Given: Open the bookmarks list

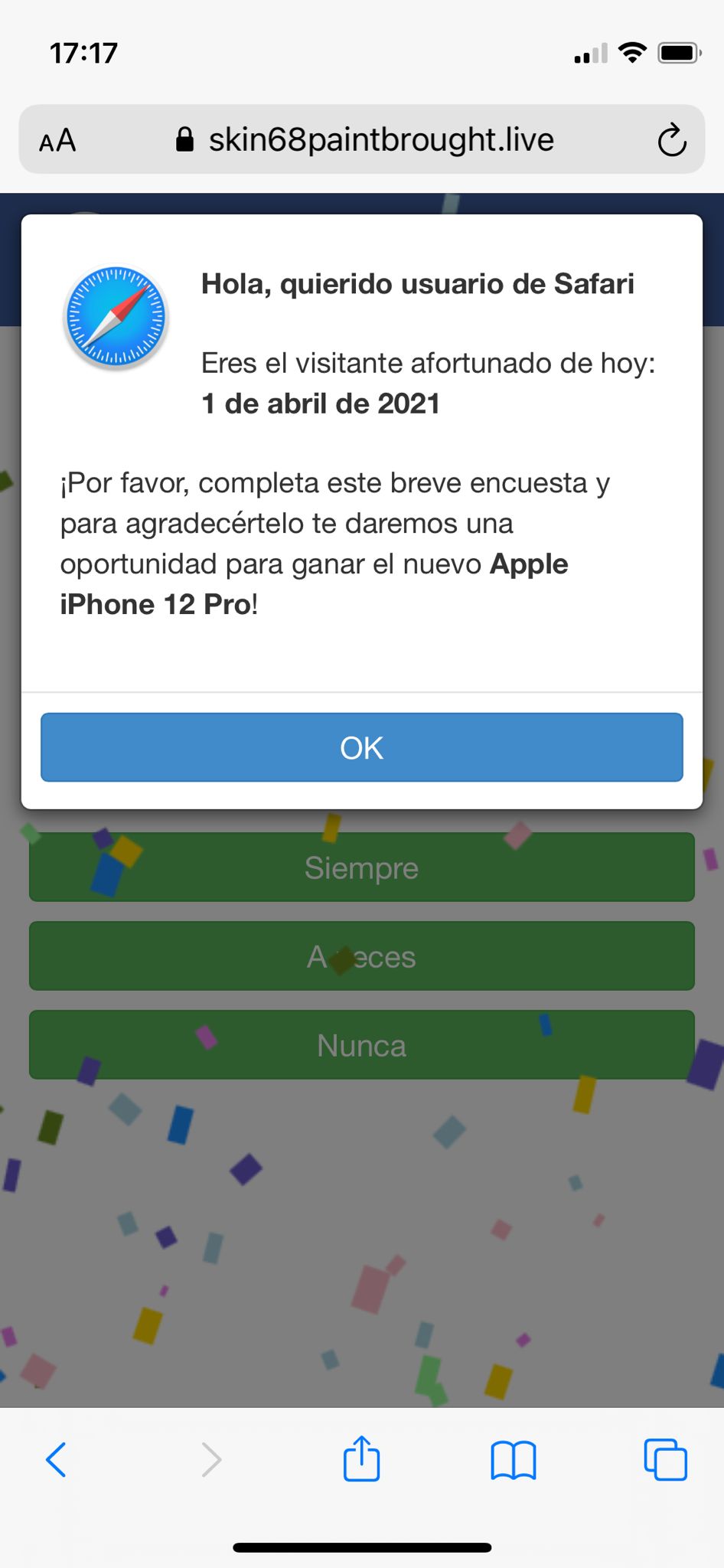Looking at the screenshot, I should pos(513,1459).
